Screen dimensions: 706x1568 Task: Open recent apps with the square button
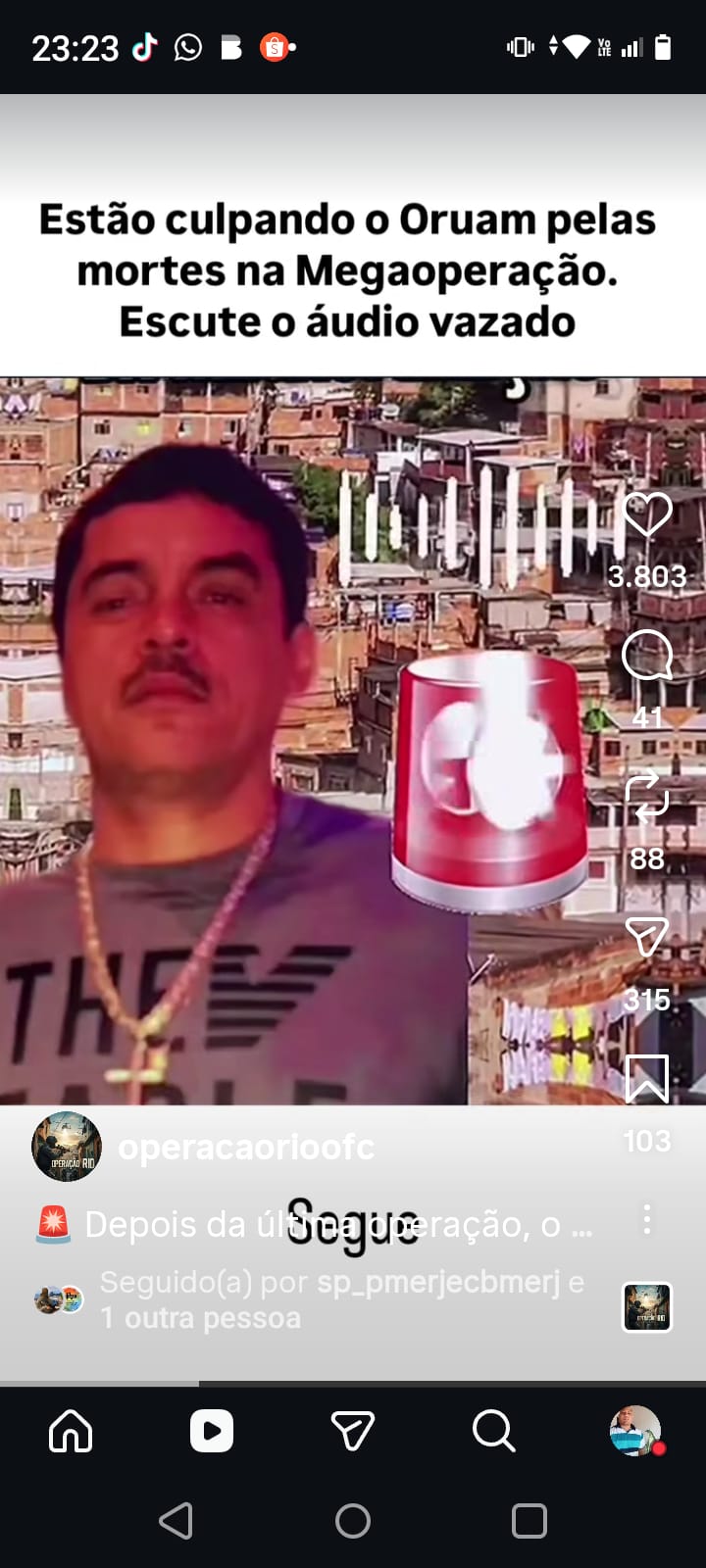(x=529, y=1521)
